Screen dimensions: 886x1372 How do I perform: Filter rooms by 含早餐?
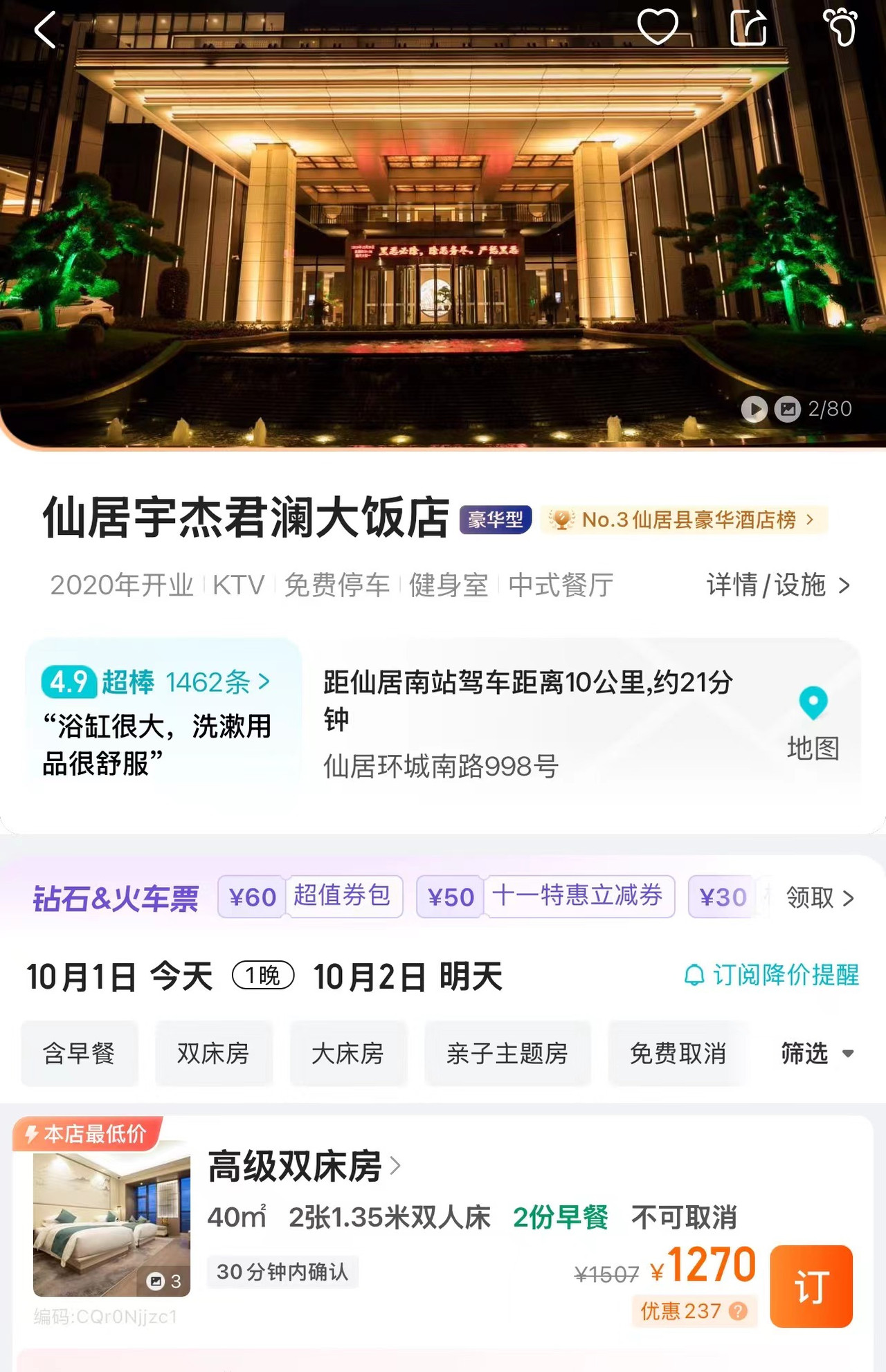(x=79, y=1053)
